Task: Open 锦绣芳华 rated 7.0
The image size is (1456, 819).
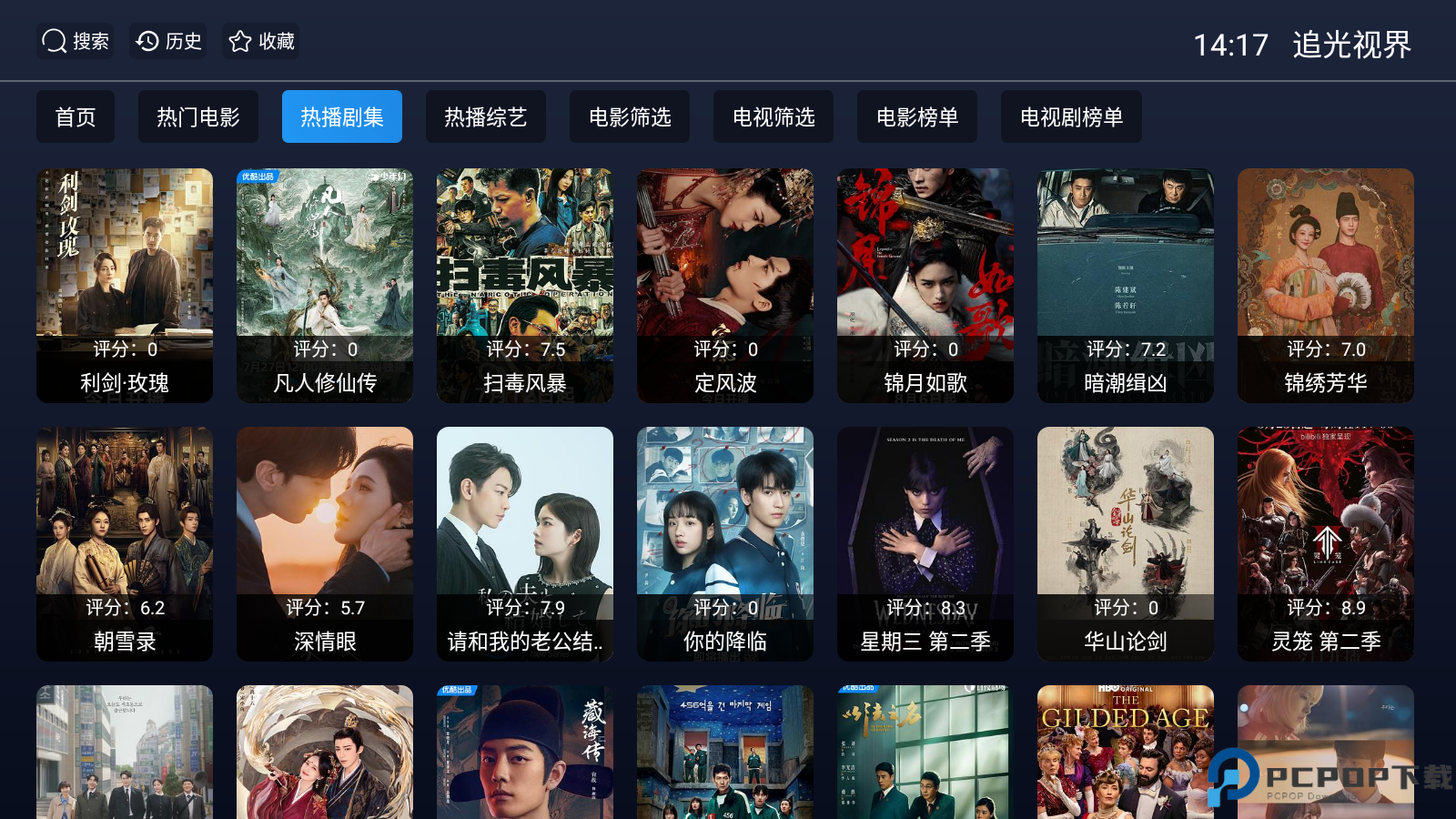Action: tap(1326, 285)
